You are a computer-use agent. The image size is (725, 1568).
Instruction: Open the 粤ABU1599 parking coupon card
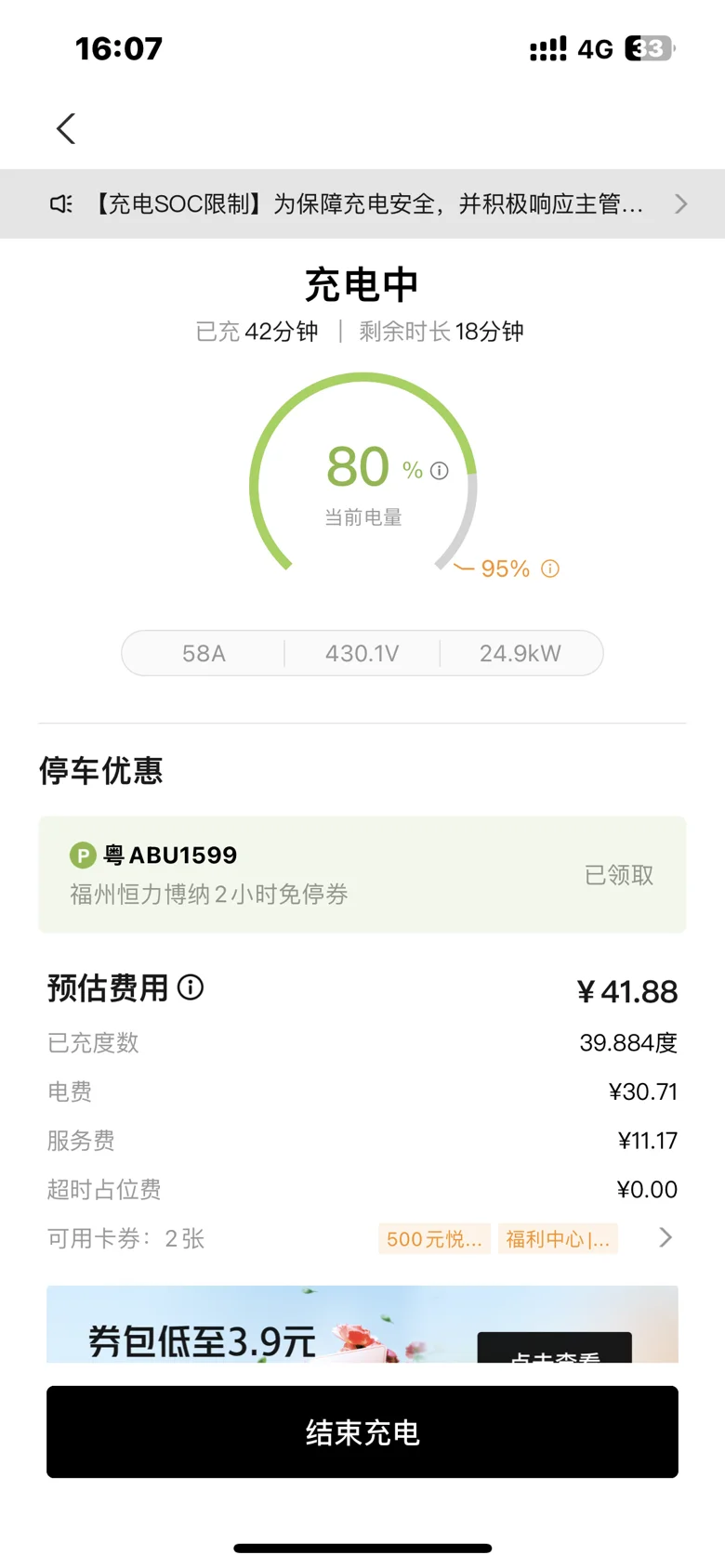click(362, 874)
